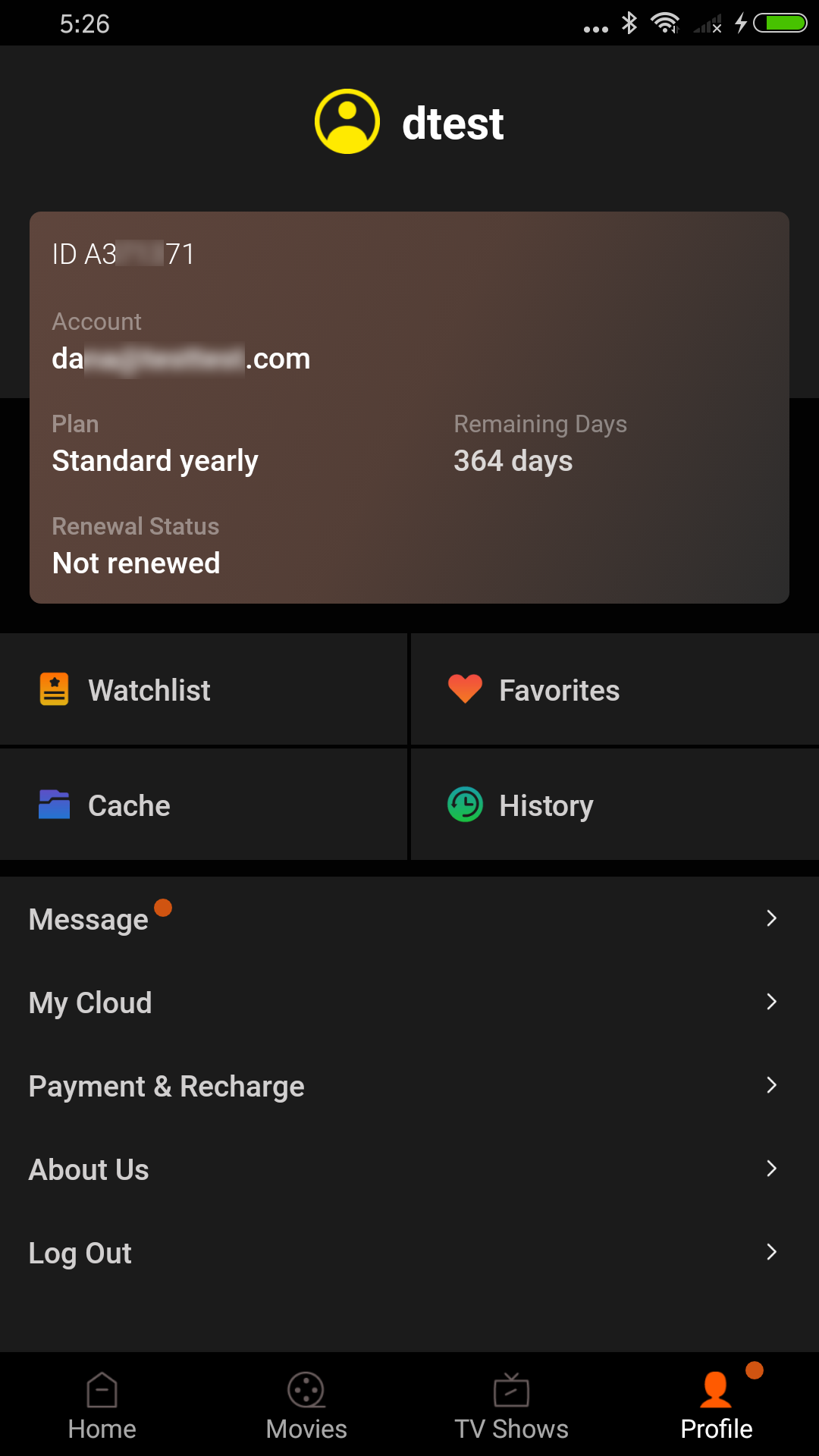819x1456 pixels.
Task: Switch to the TV Shows tab
Action: coord(512,1406)
